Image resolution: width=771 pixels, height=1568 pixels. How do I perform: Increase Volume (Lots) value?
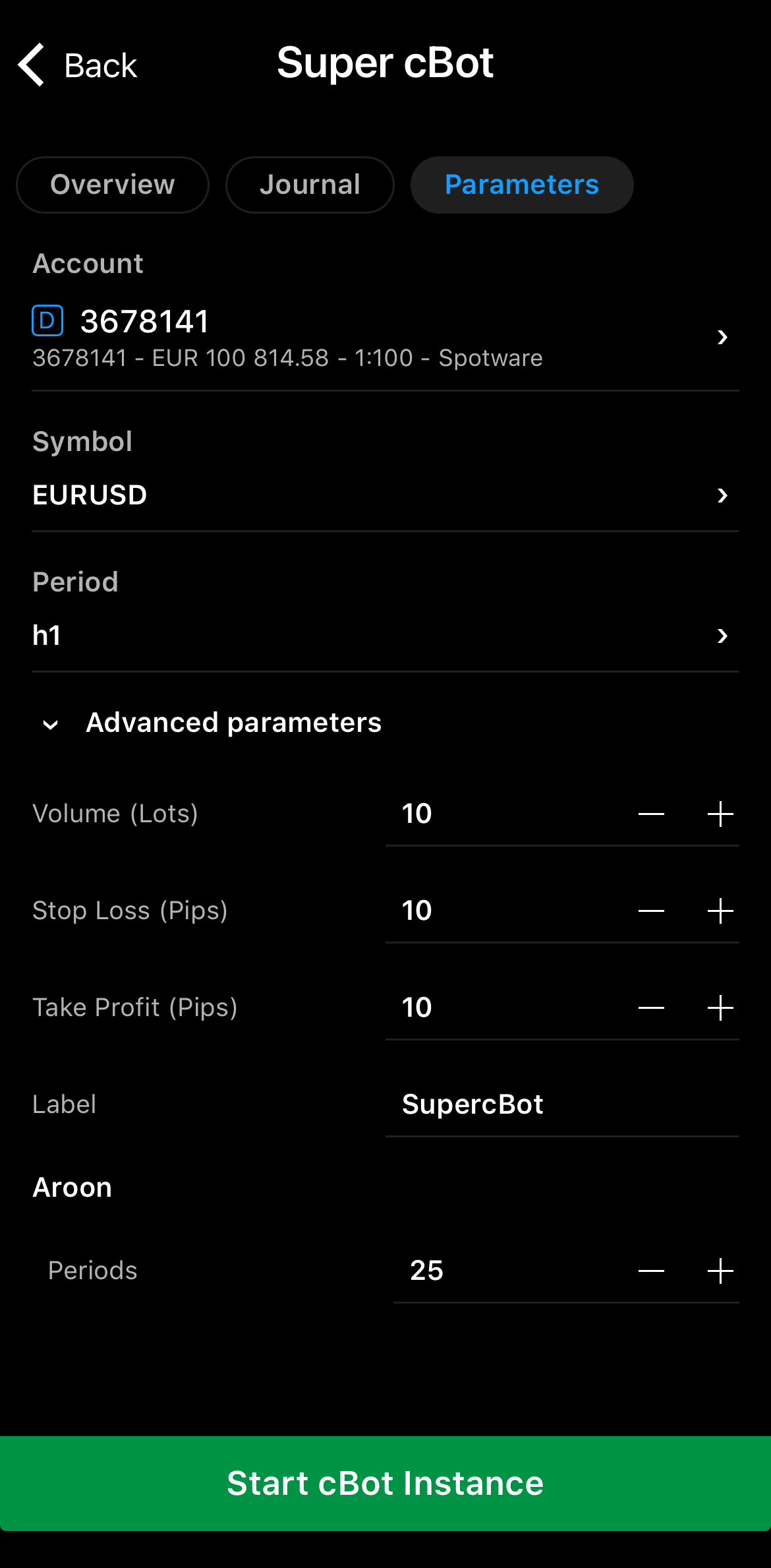720,814
